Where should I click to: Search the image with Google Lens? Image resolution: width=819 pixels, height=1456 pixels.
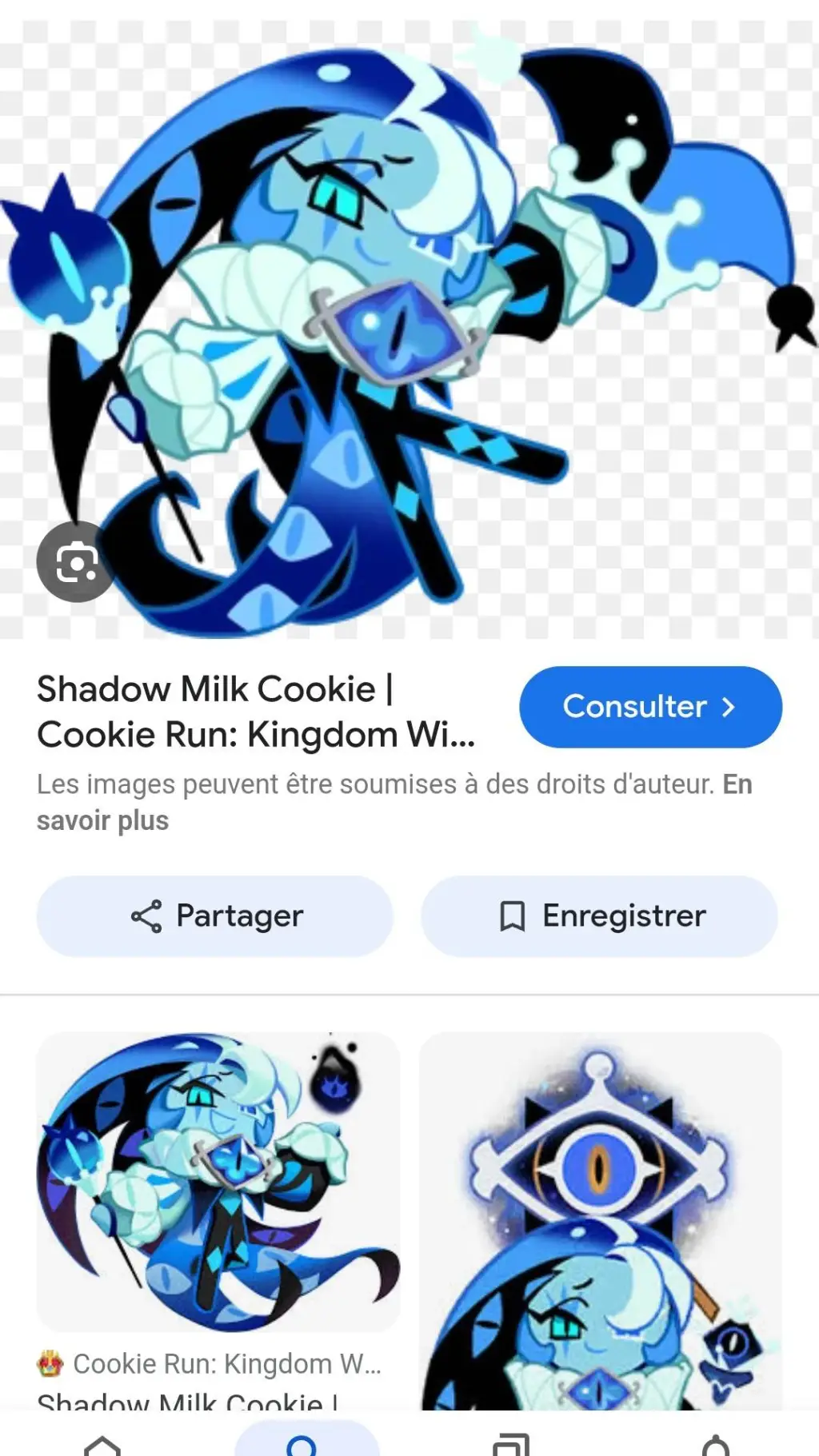tap(76, 562)
